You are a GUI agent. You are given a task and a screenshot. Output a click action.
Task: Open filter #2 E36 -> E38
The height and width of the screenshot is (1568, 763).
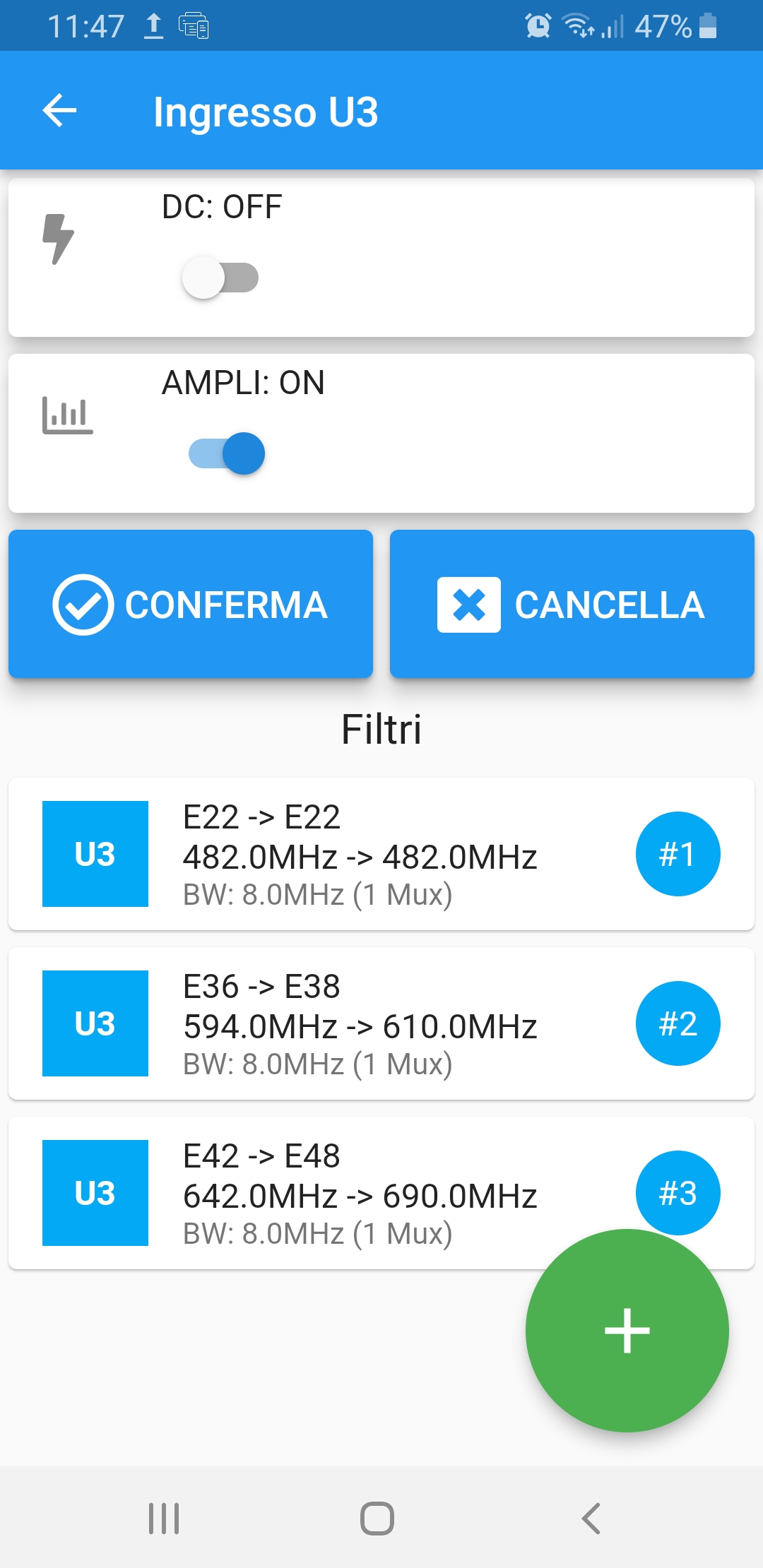coord(381,1023)
